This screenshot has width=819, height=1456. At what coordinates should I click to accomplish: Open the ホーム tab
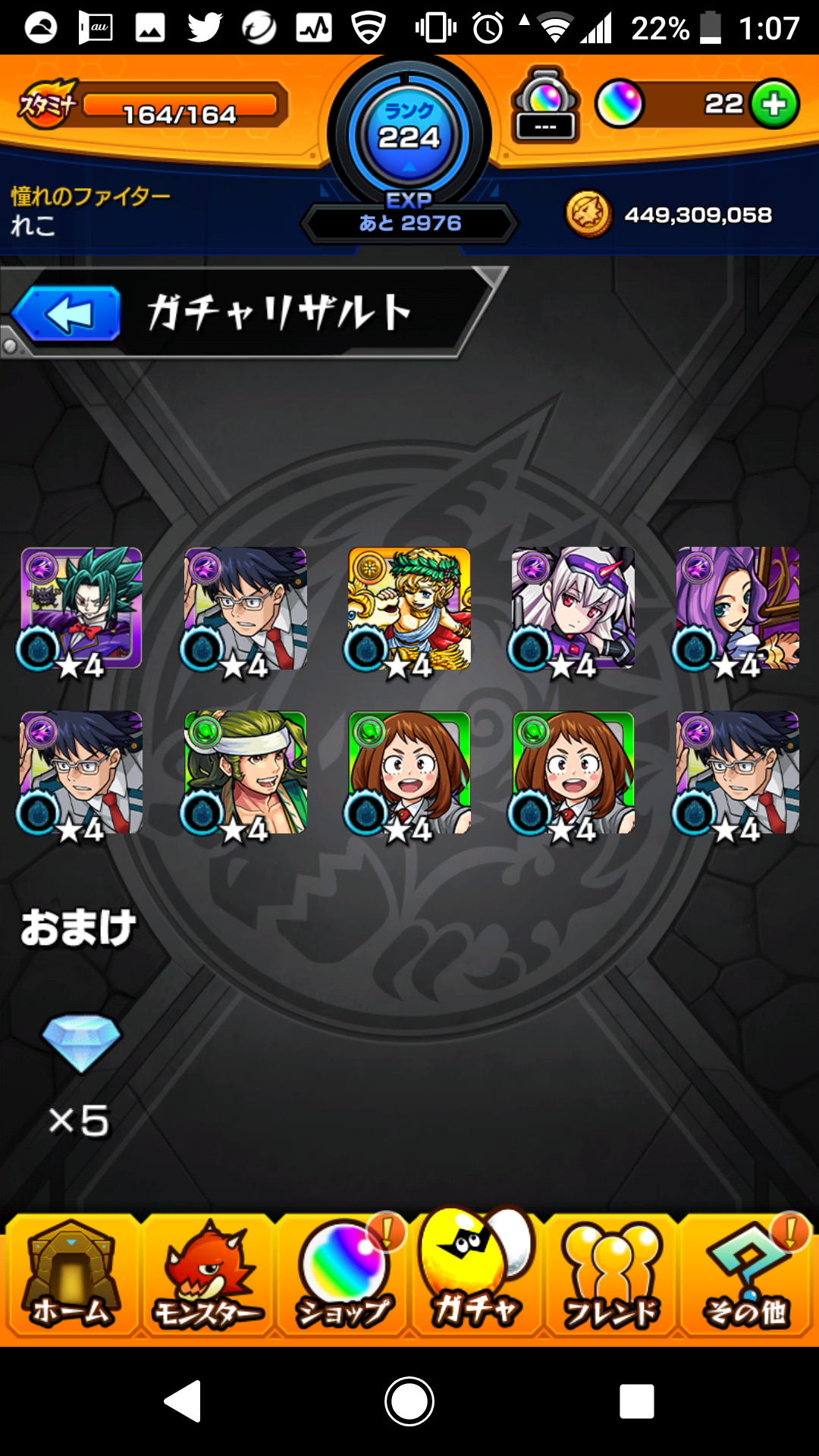click(x=71, y=1276)
